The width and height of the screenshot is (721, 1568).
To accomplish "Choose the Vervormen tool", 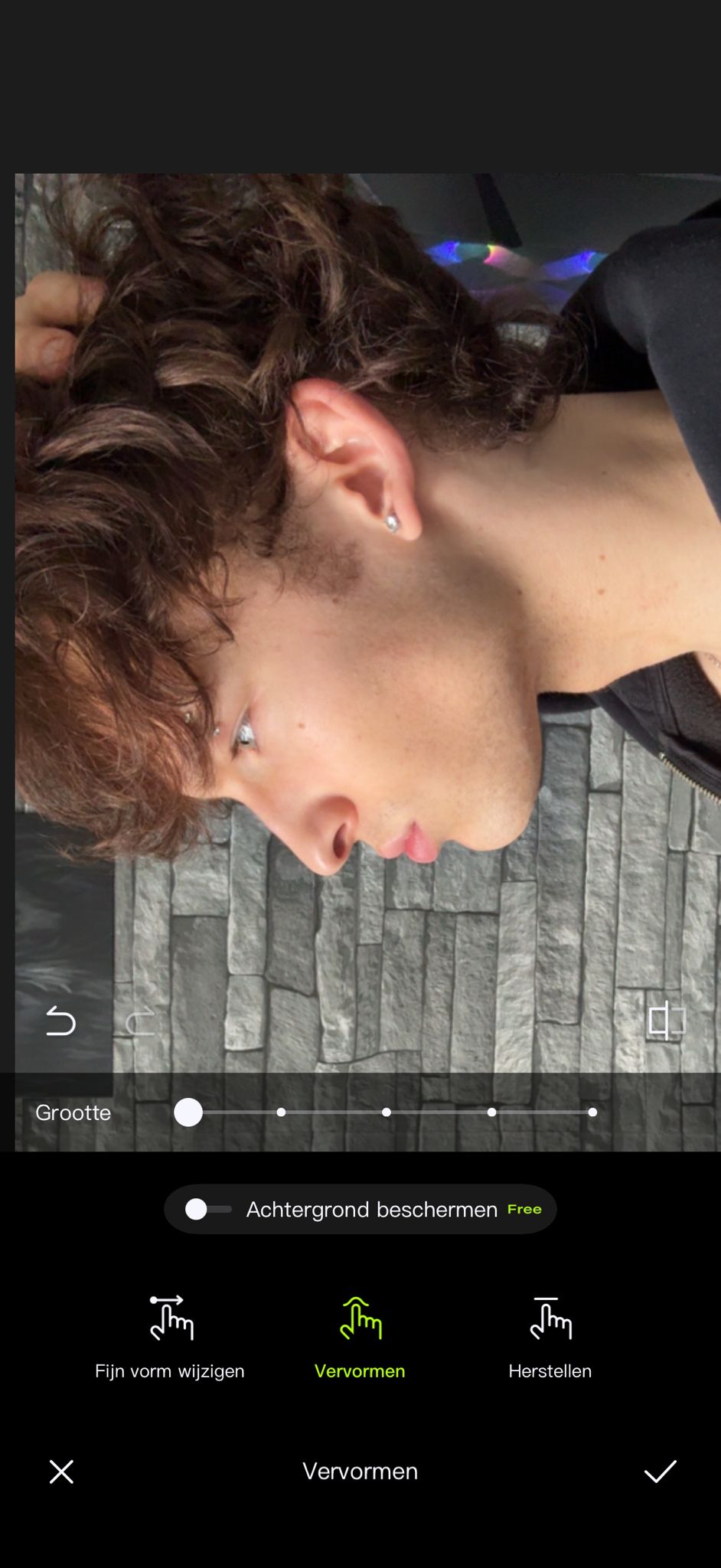I will (360, 1337).
